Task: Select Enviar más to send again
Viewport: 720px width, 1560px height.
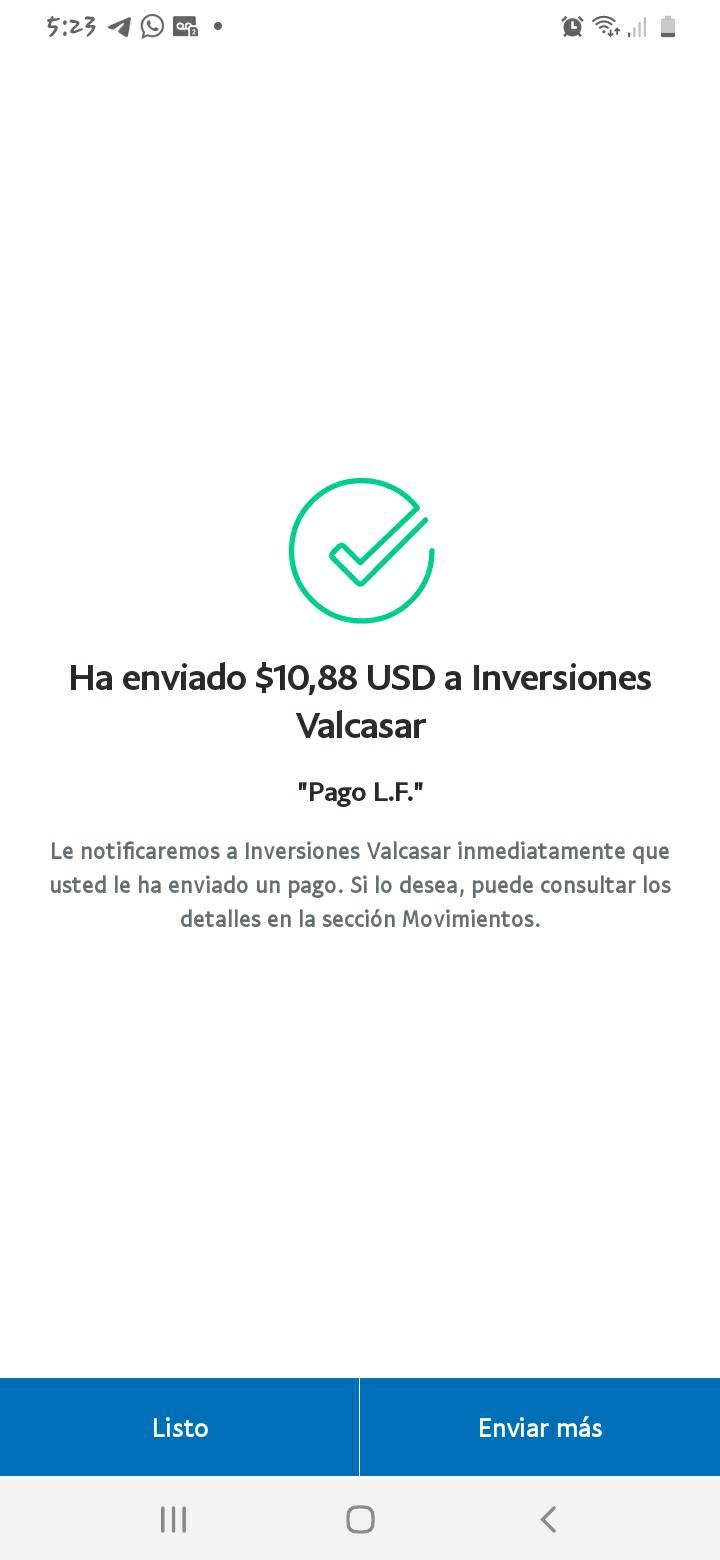Action: (x=540, y=1427)
